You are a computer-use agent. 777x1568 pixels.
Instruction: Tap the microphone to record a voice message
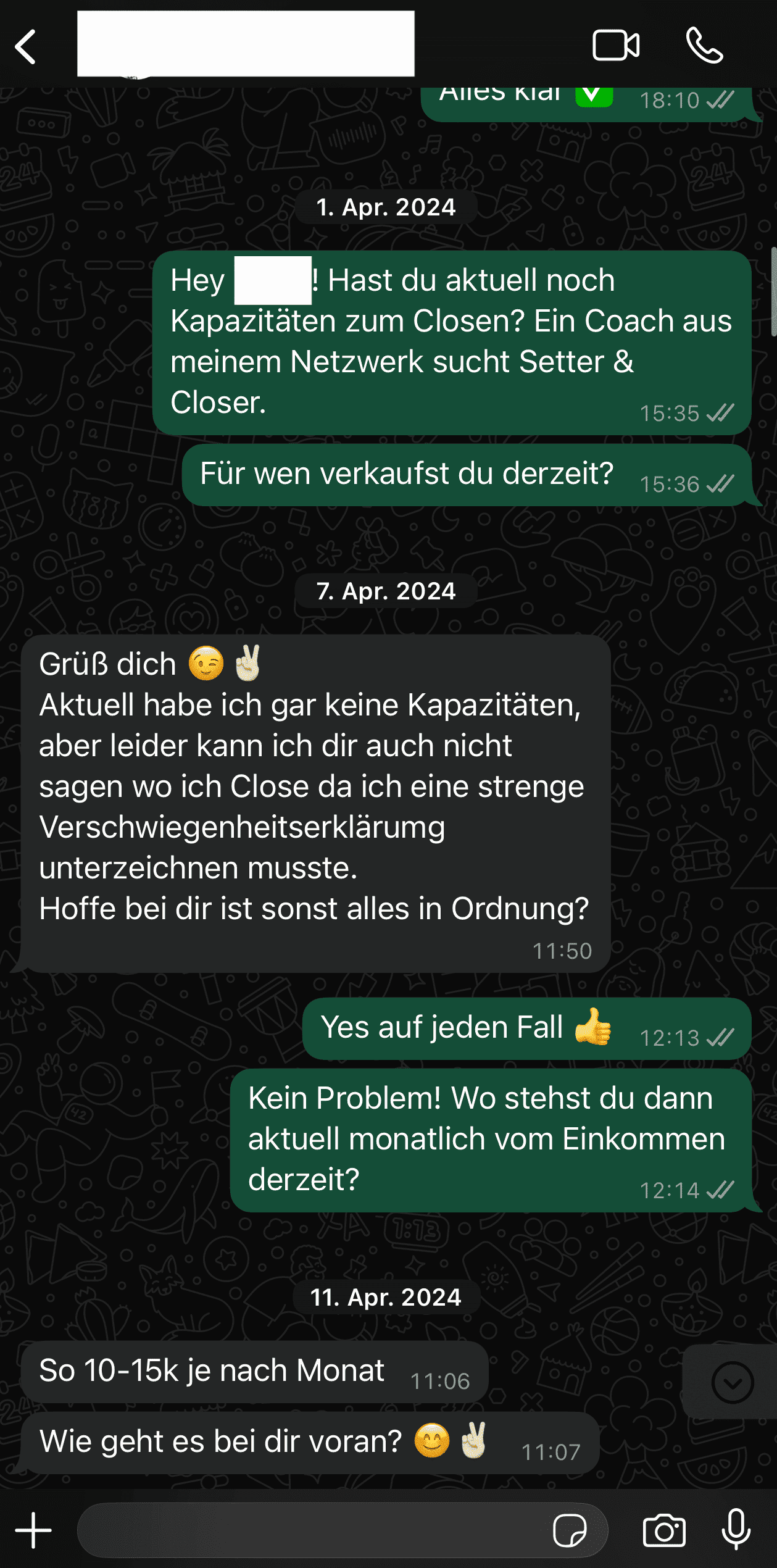point(736,1529)
